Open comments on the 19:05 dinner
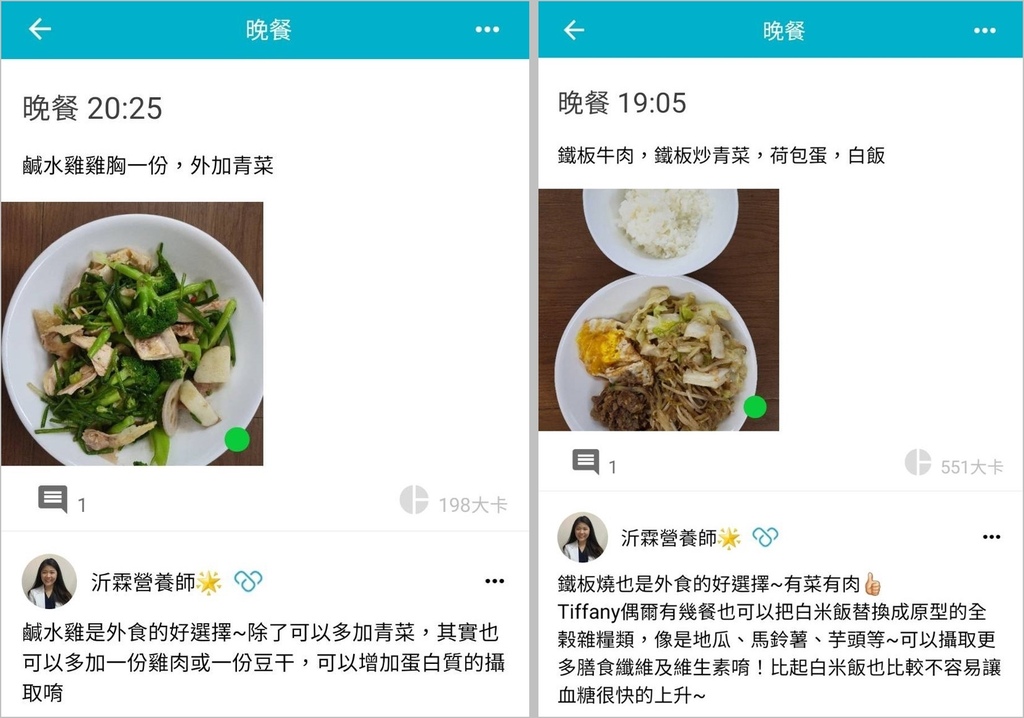The image size is (1024, 718). pyautogui.click(x=587, y=463)
